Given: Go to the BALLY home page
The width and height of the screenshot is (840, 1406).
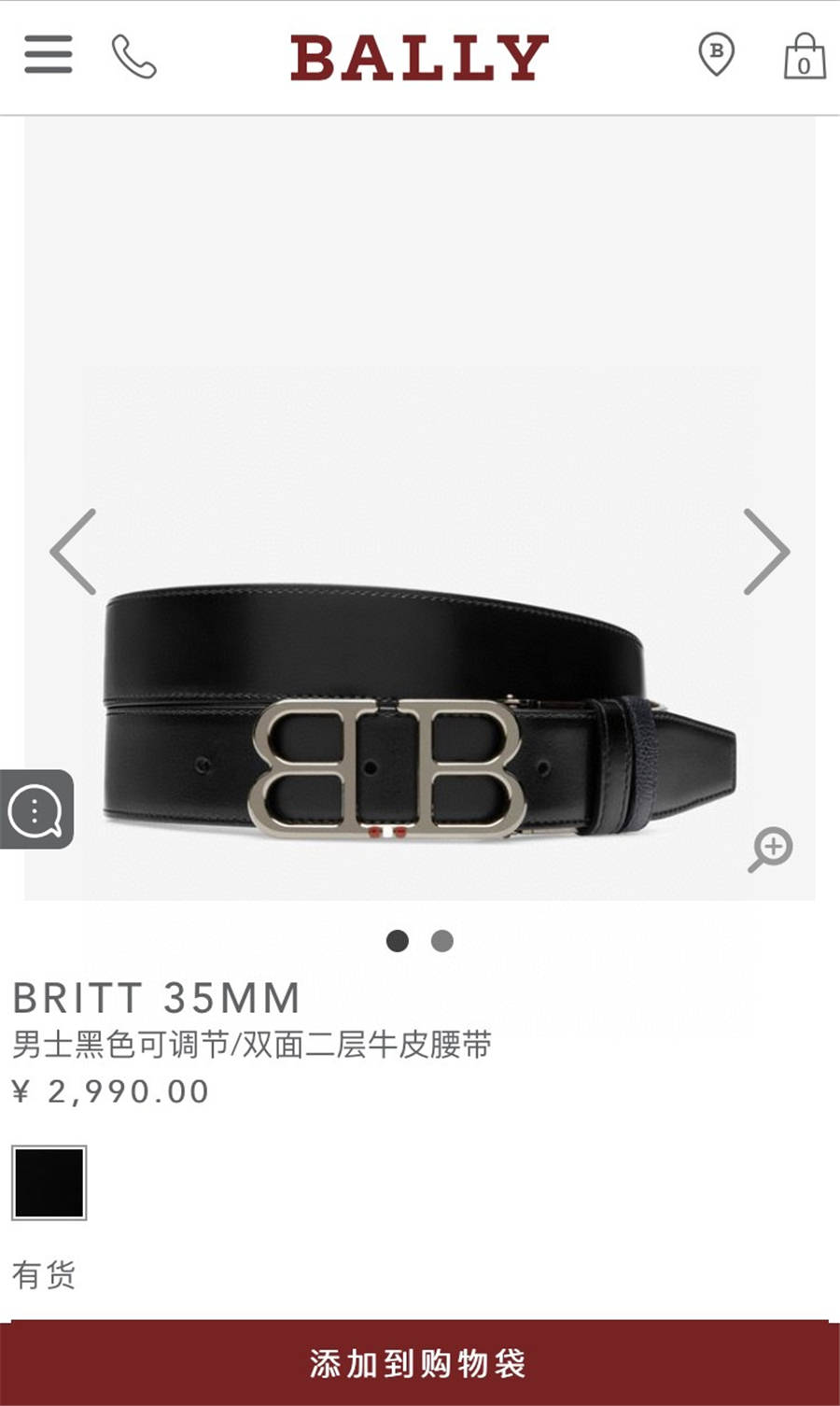Looking at the screenshot, I should 418,57.
